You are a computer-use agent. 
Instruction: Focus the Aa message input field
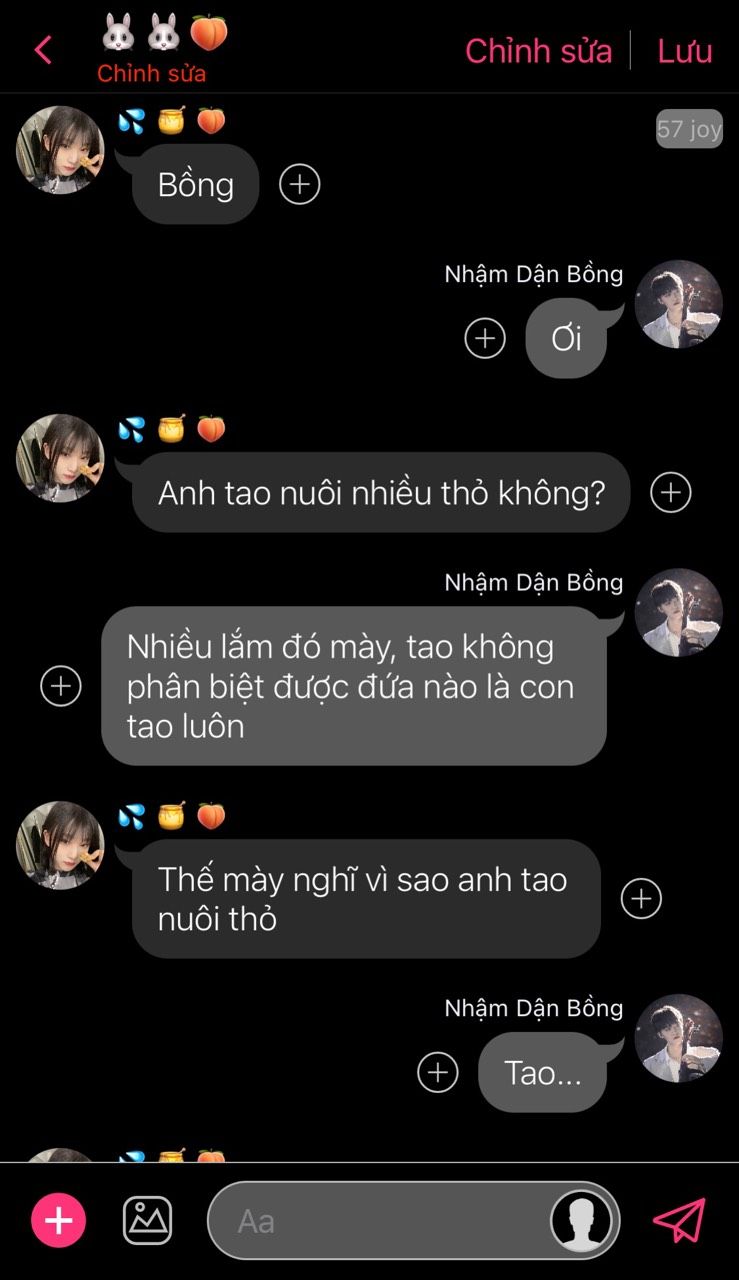[x=380, y=1221]
